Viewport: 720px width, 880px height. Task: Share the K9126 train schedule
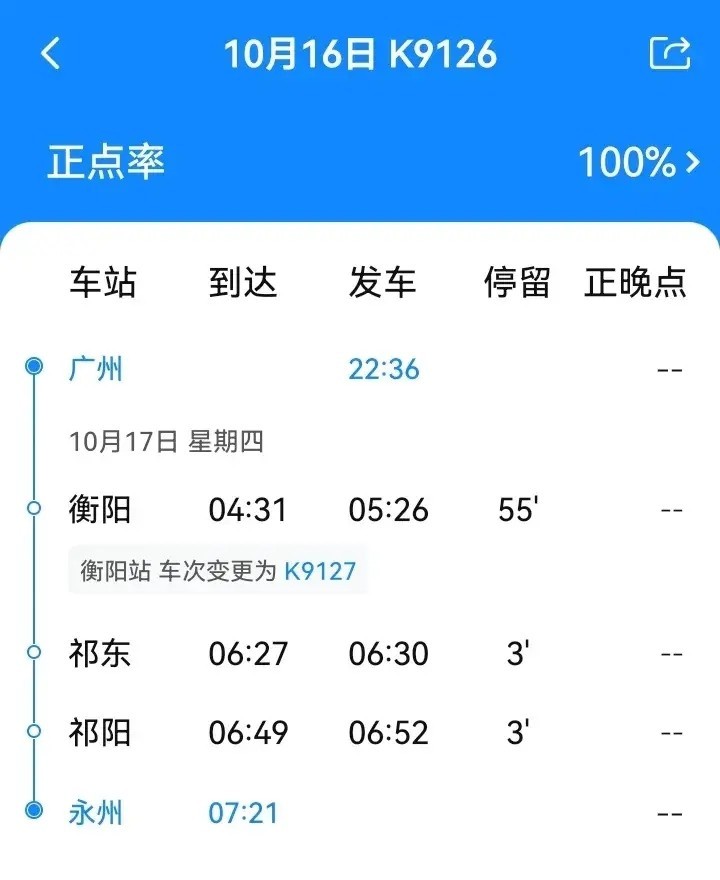[670, 53]
